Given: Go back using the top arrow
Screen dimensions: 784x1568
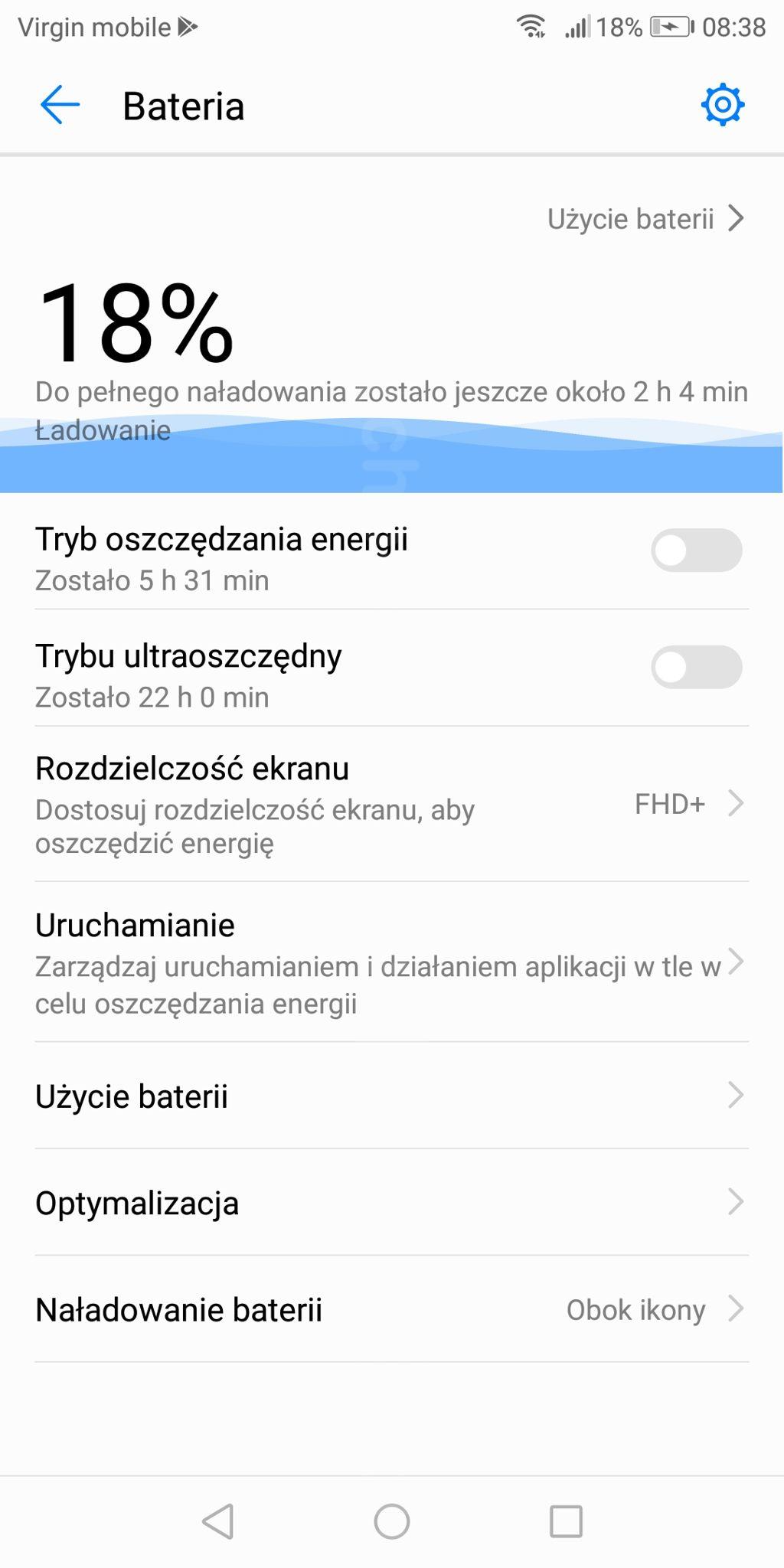Looking at the screenshot, I should pyautogui.click(x=60, y=105).
